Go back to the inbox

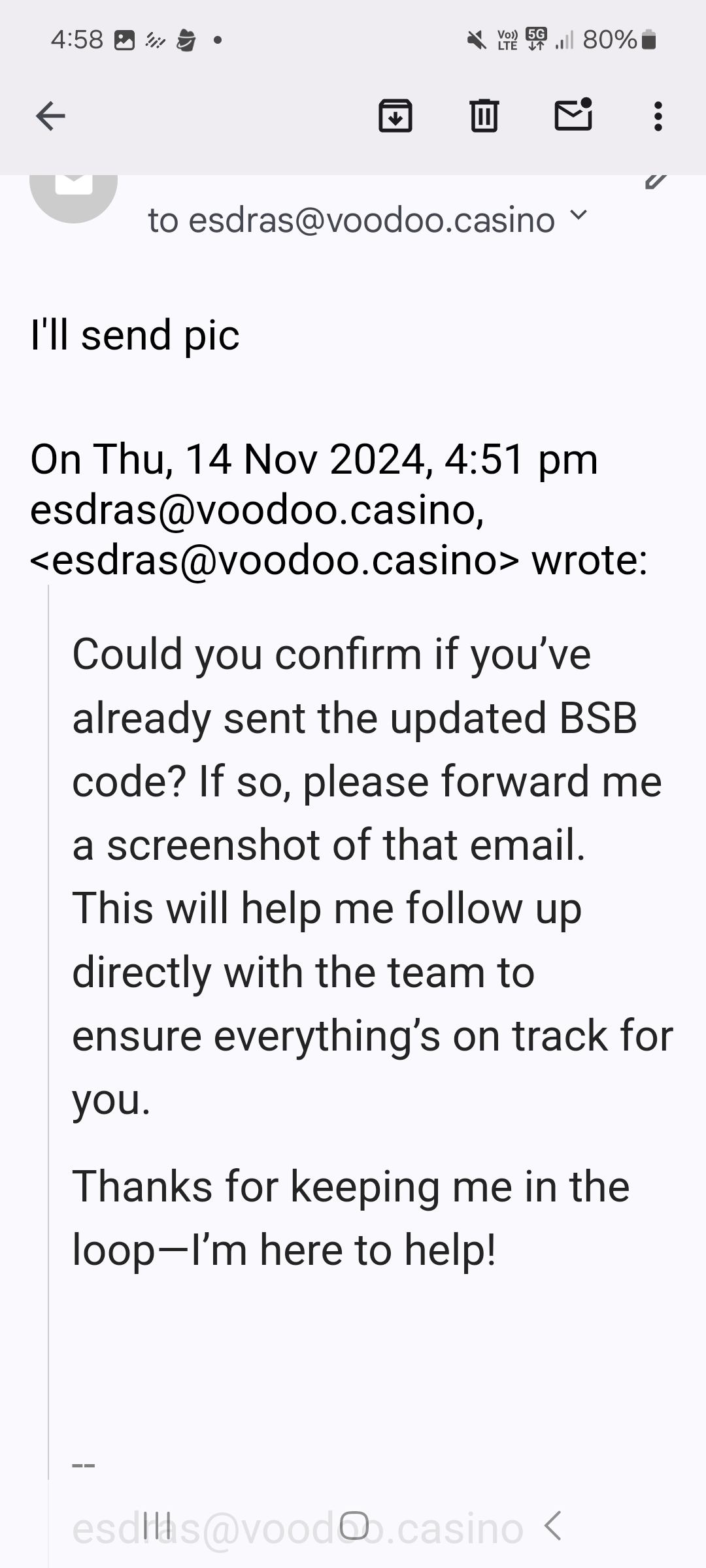click(x=50, y=116)
